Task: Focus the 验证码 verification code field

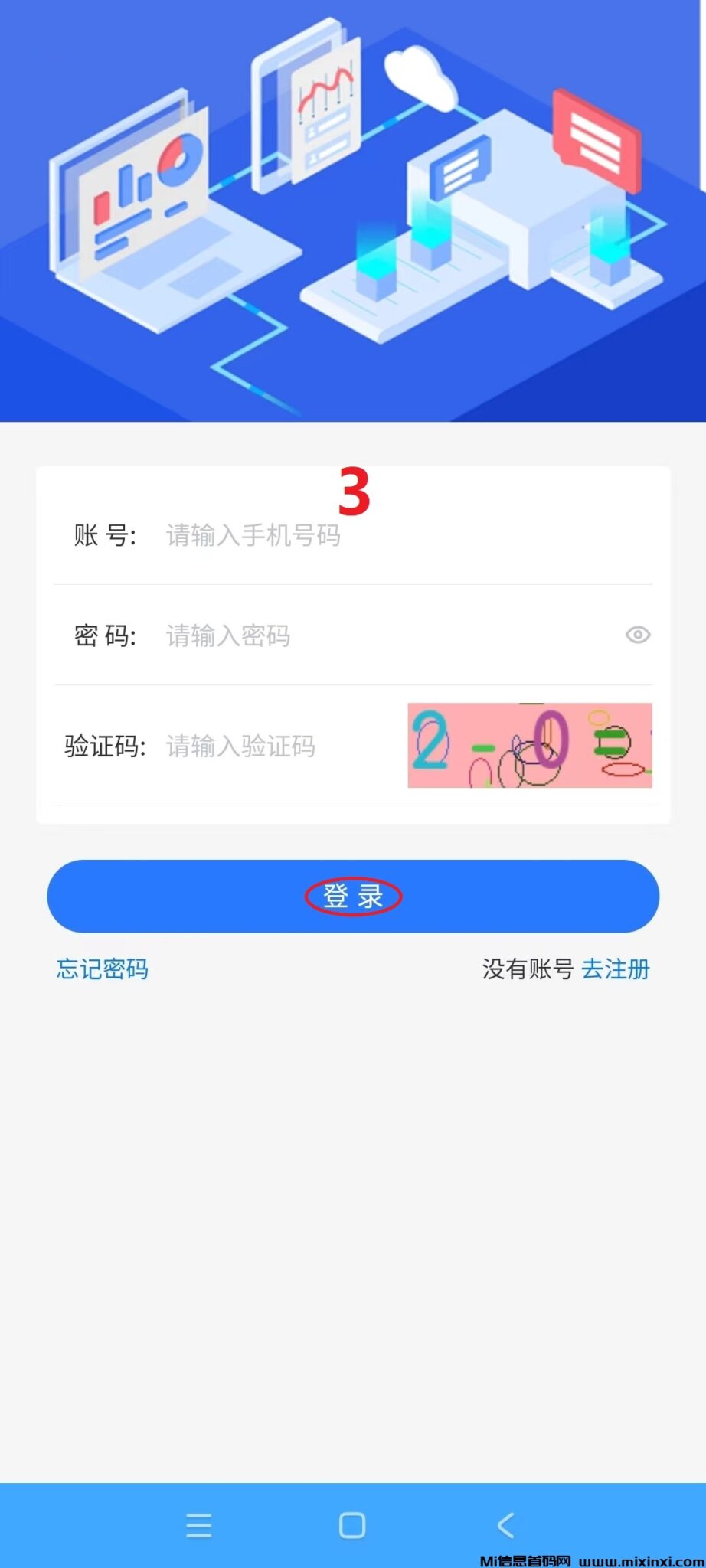Action: 260,746
